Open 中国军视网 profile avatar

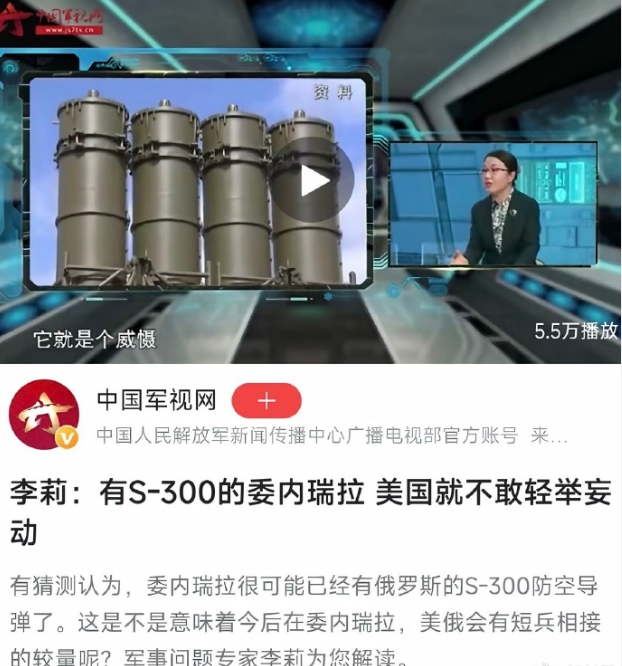44,414
